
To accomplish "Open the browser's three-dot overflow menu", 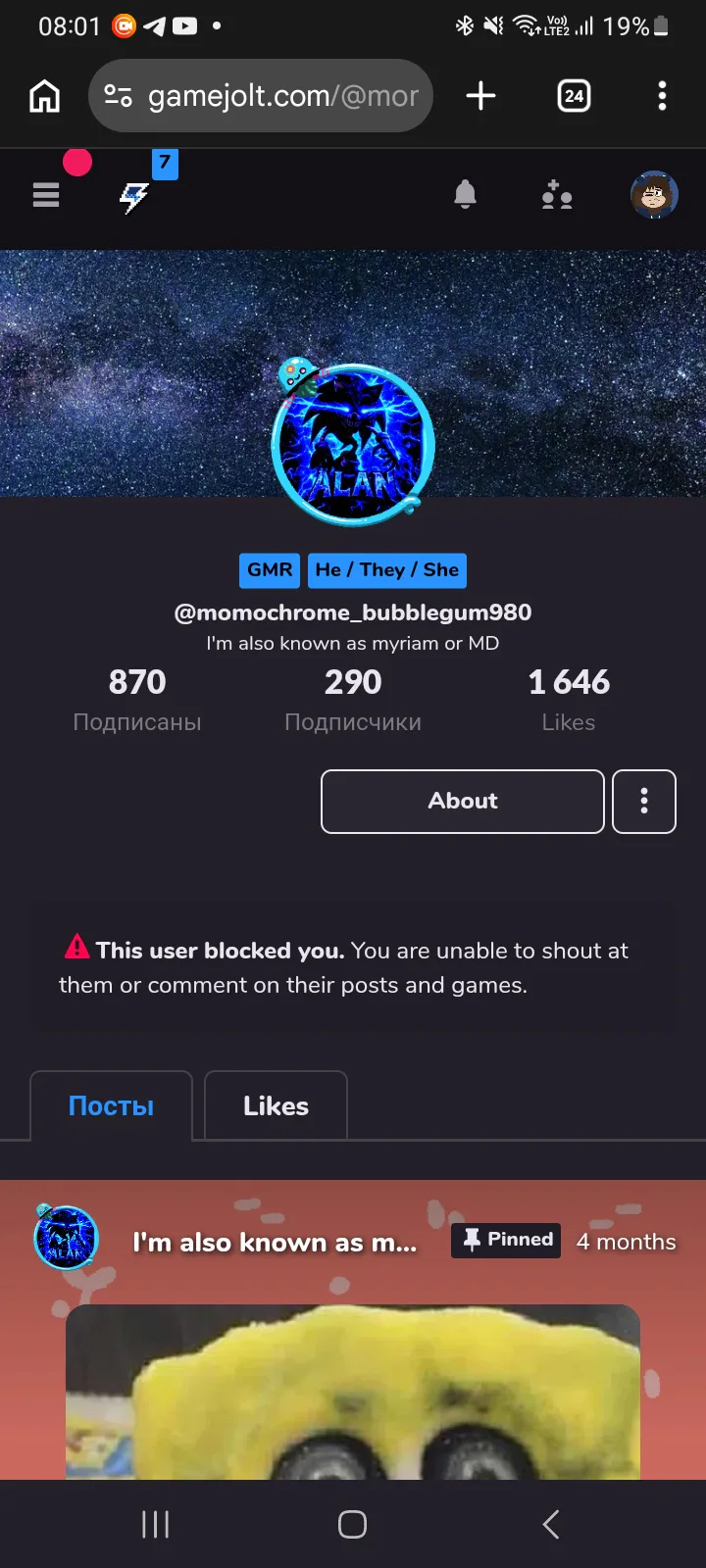I will pyautogui.click(x=662, y=96).
